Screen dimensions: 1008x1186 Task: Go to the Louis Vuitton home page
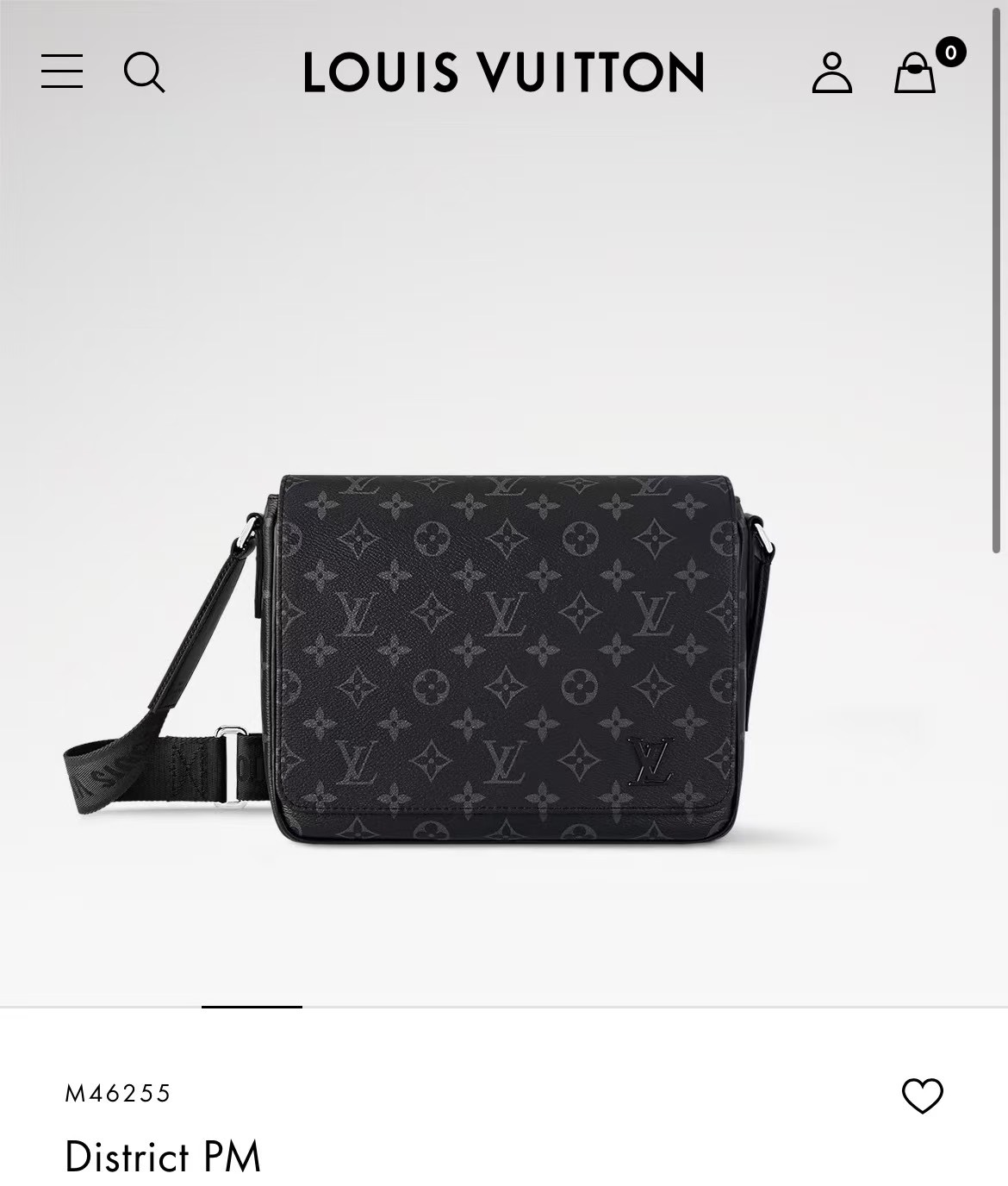tap(504, 72)
